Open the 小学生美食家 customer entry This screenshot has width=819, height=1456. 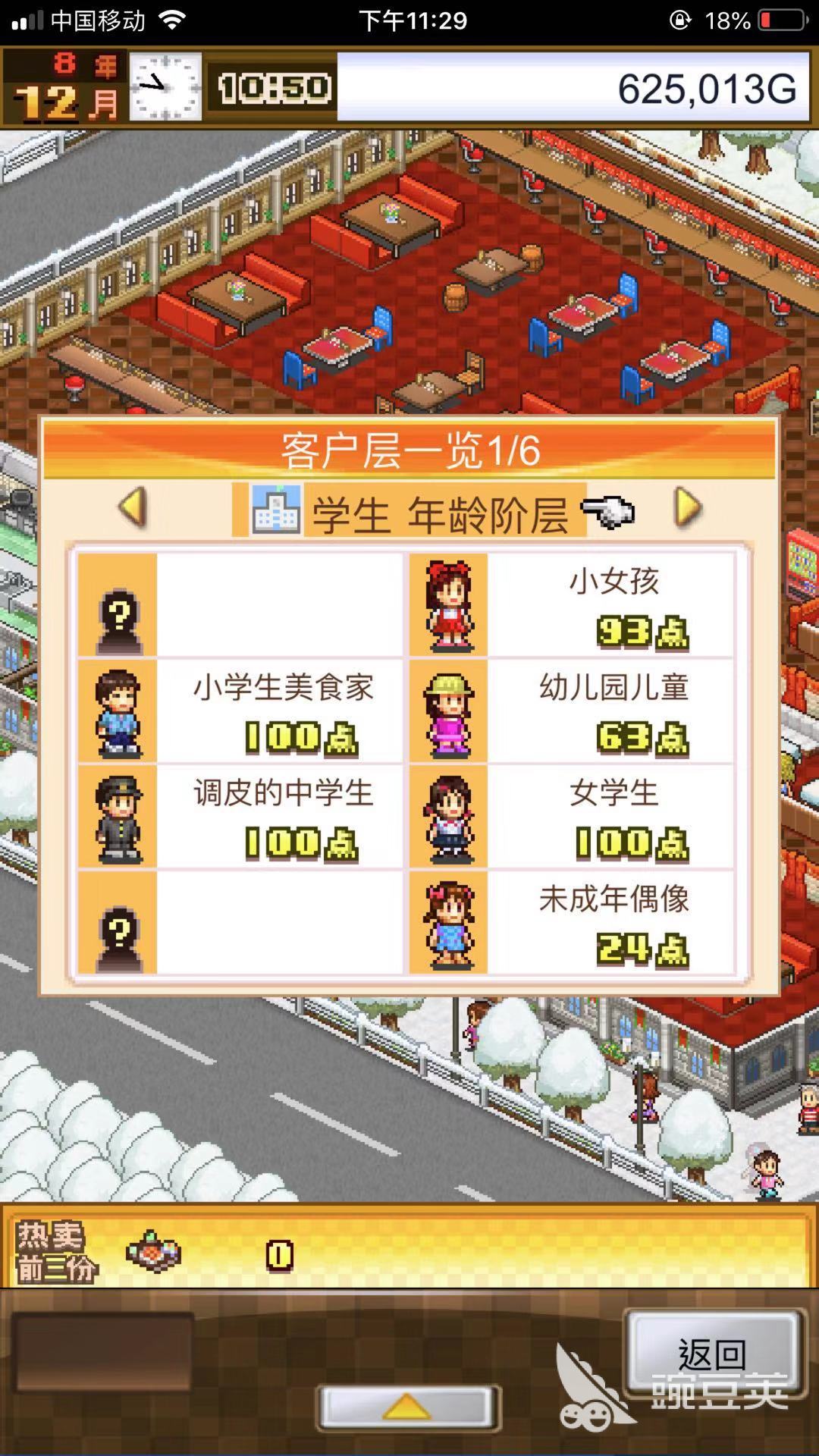coord(240,711)
